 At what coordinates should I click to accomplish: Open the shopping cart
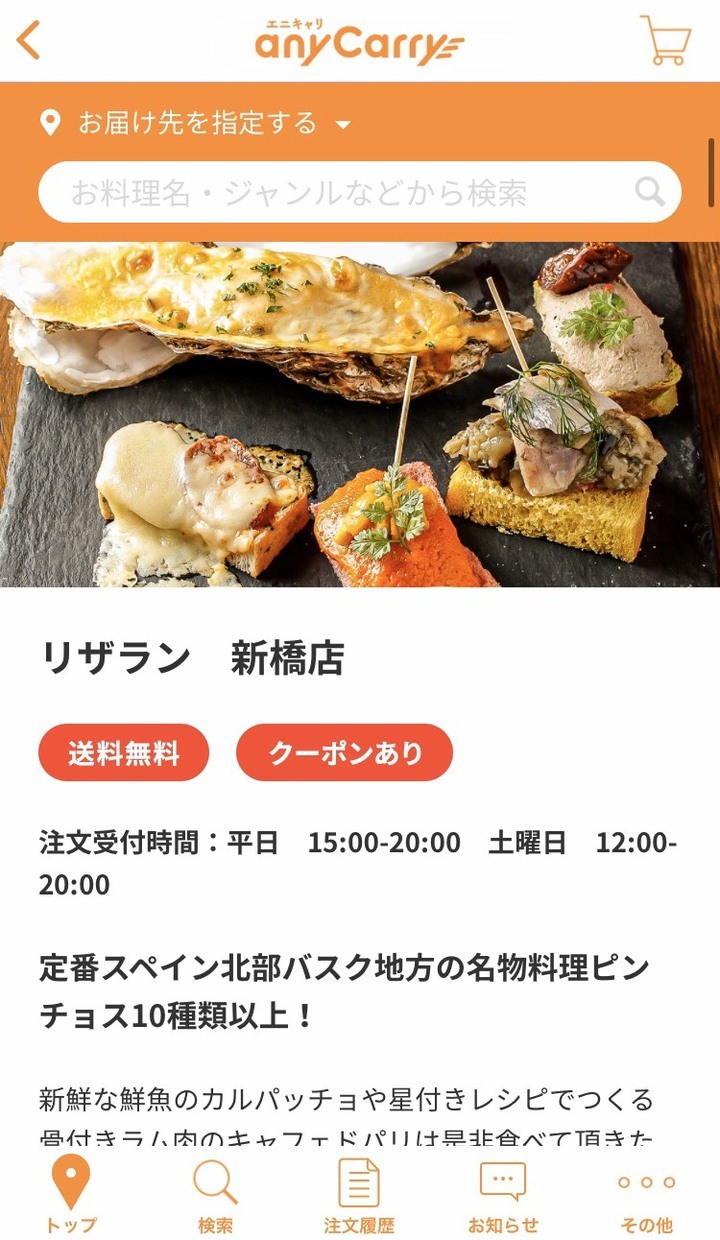[665, 41]
